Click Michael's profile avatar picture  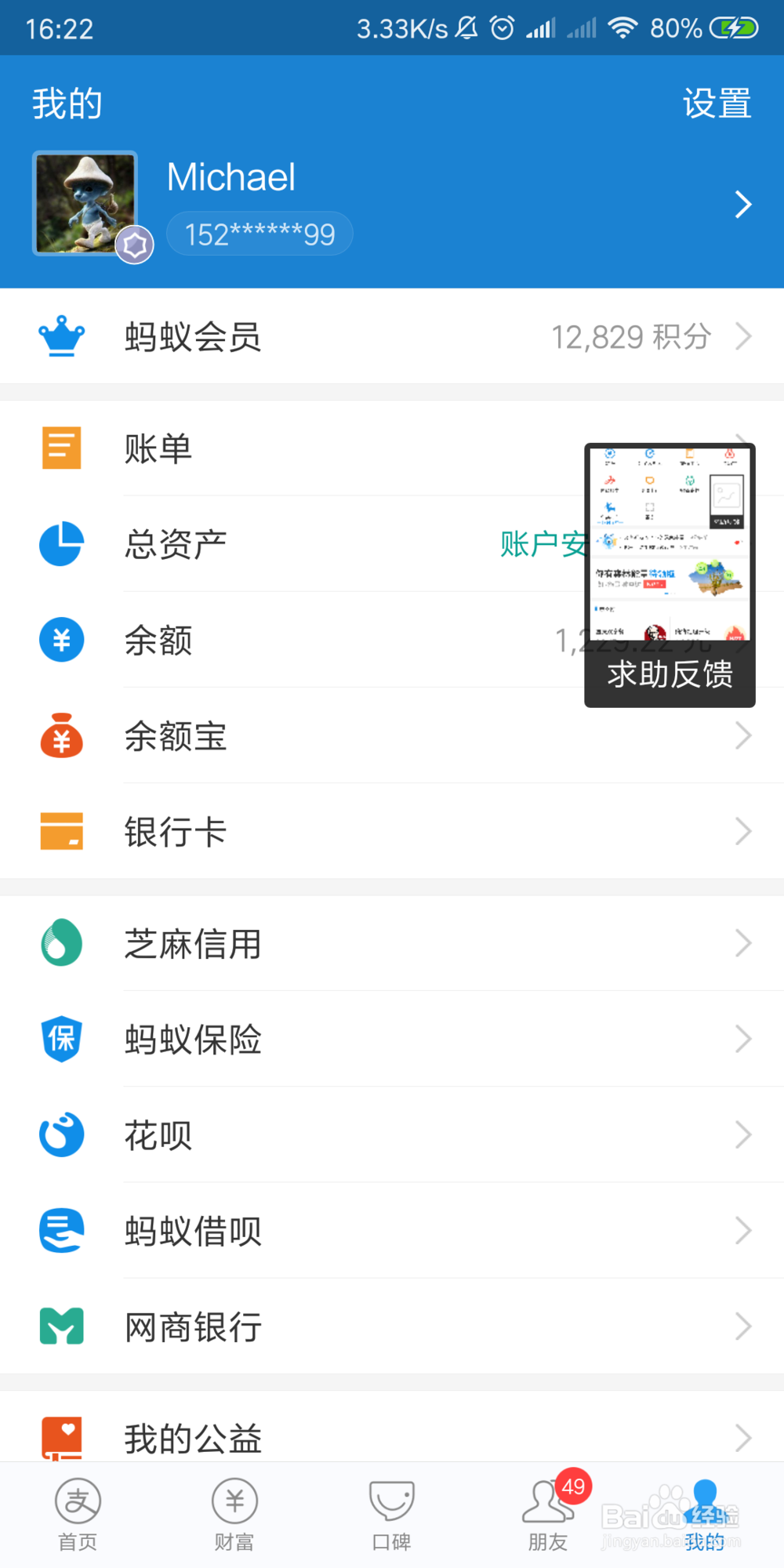click(x=85, y=203)
